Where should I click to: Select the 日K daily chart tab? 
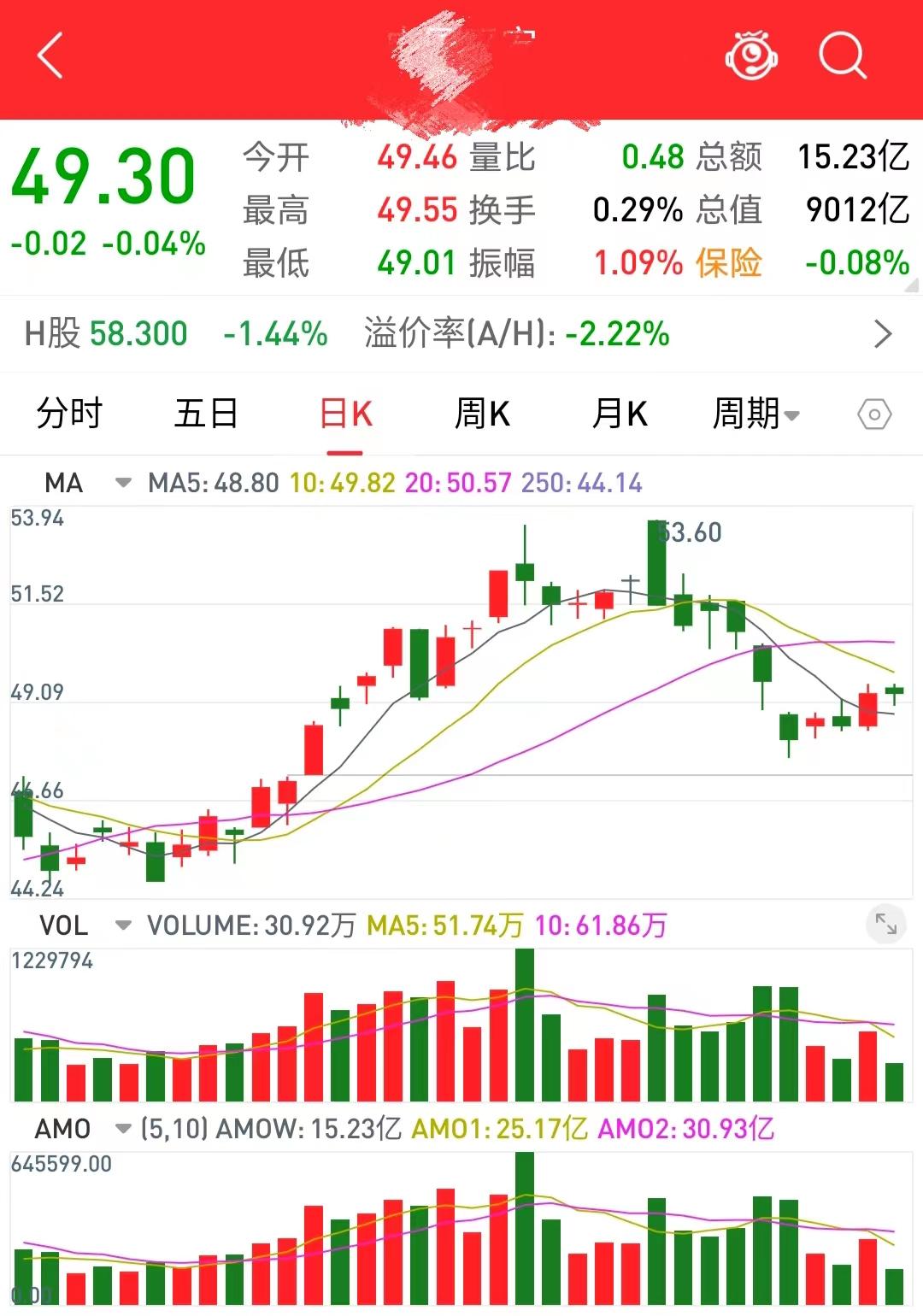(346, 414)
